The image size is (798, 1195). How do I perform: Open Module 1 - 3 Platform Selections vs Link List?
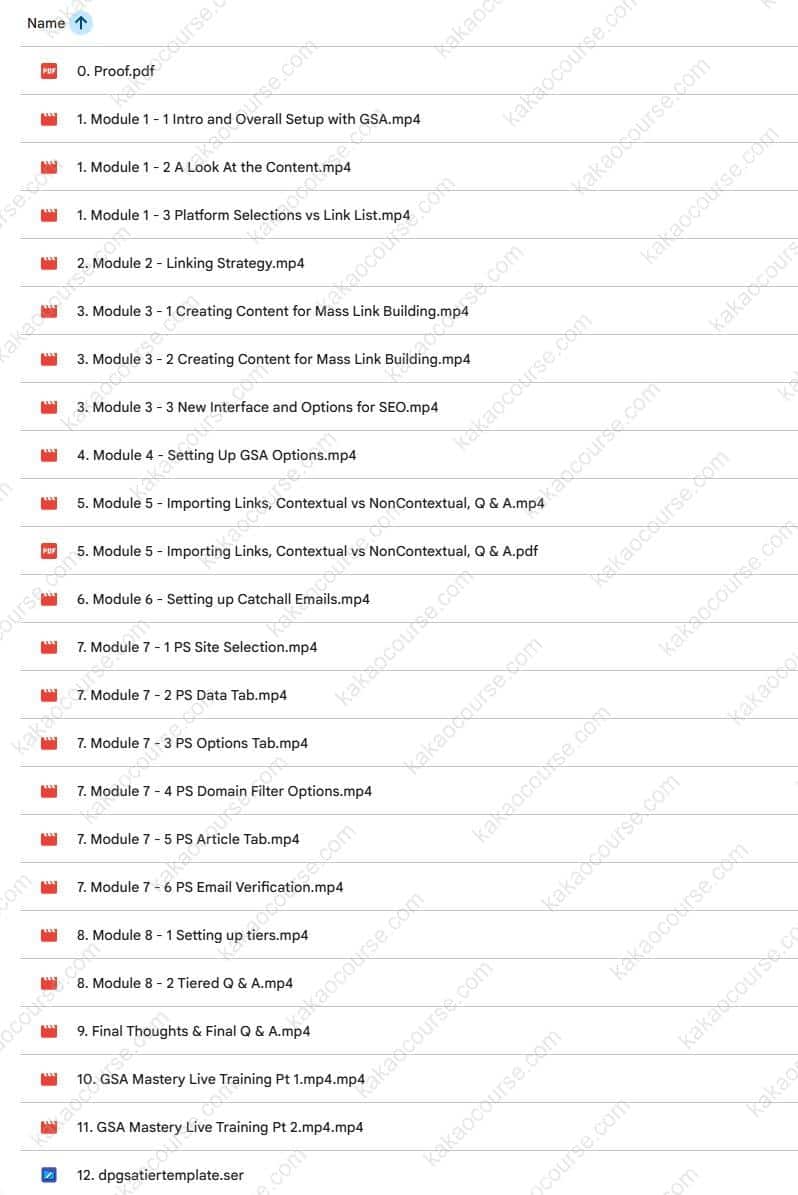coord(243,215)
